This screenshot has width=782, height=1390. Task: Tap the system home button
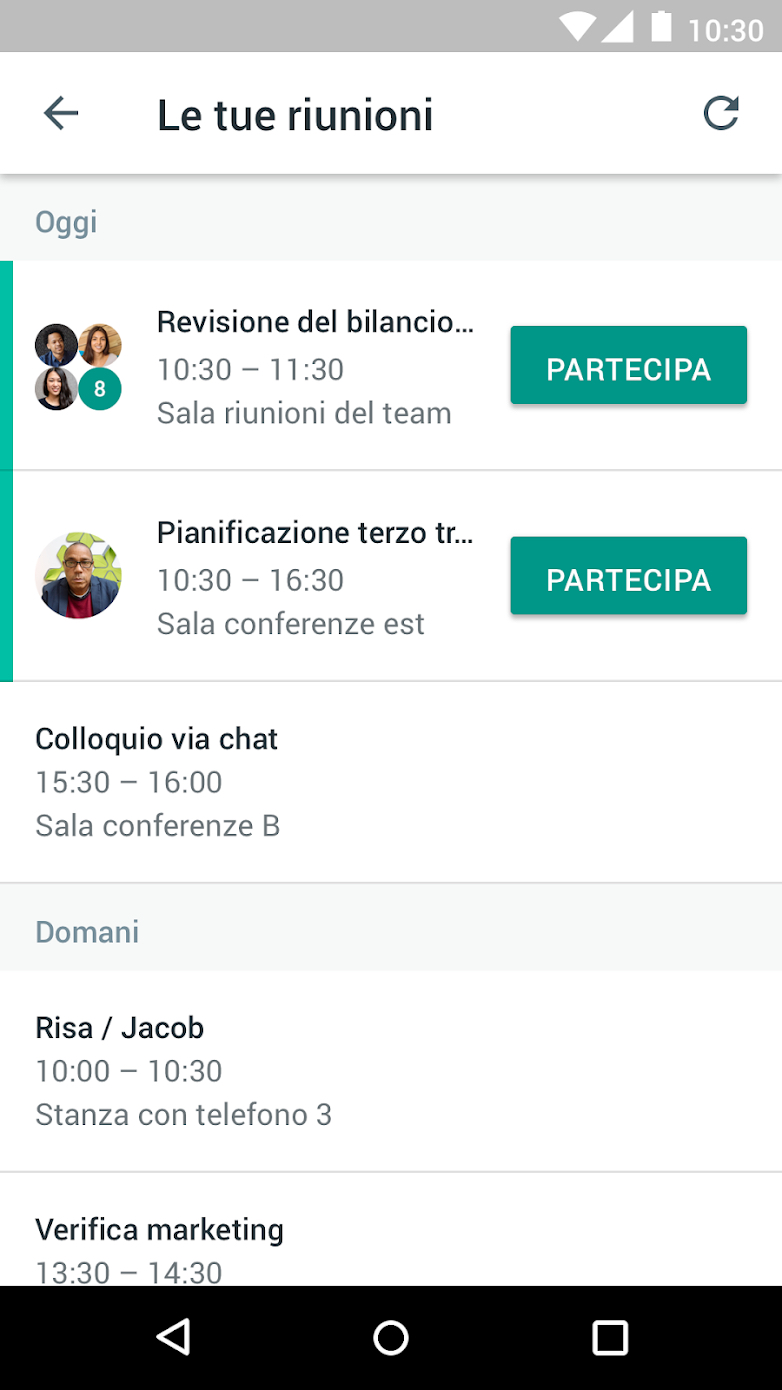pos(390,1337)
